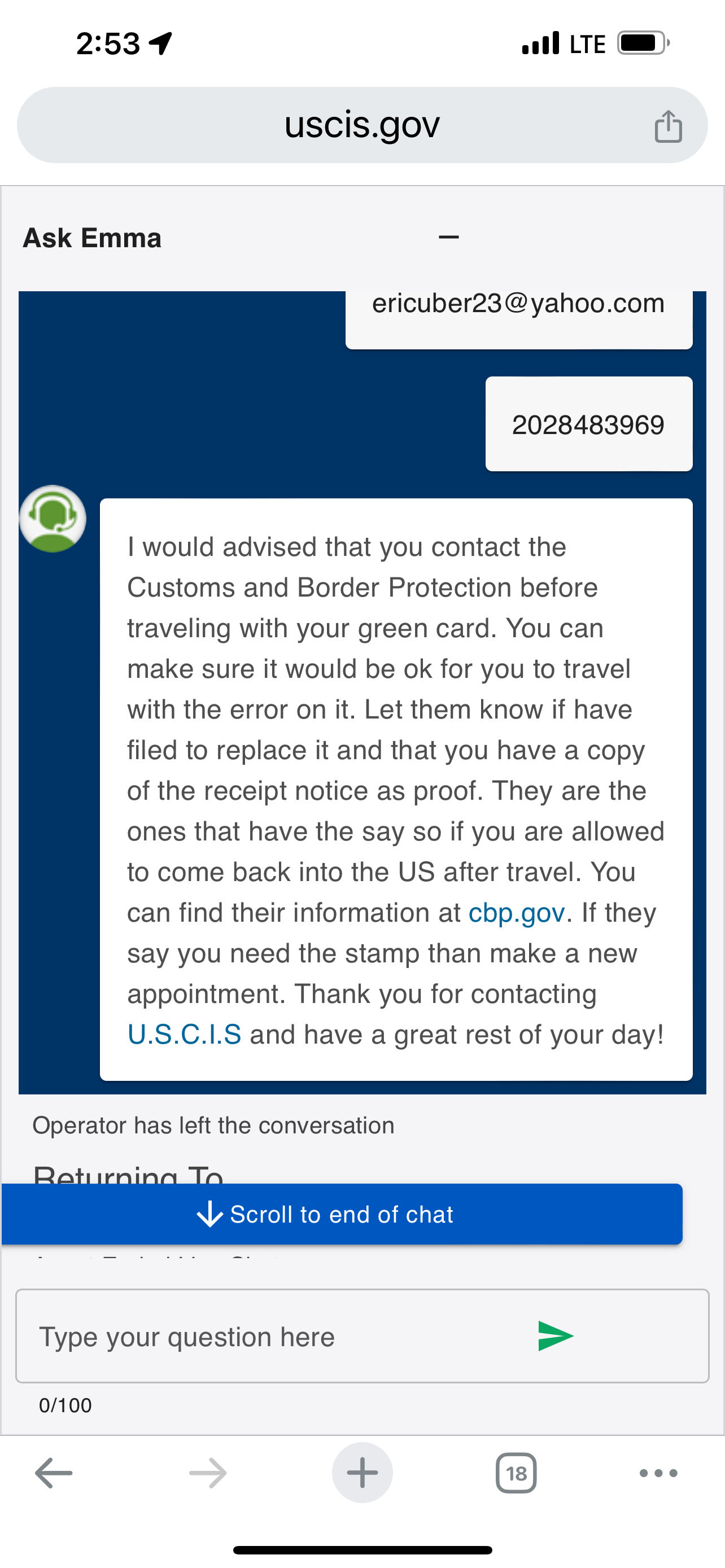Open the U.S.C.I.S link in the message
Image resolution: width=725 pixels, height=1568 pixels.
click(185, 1034)
